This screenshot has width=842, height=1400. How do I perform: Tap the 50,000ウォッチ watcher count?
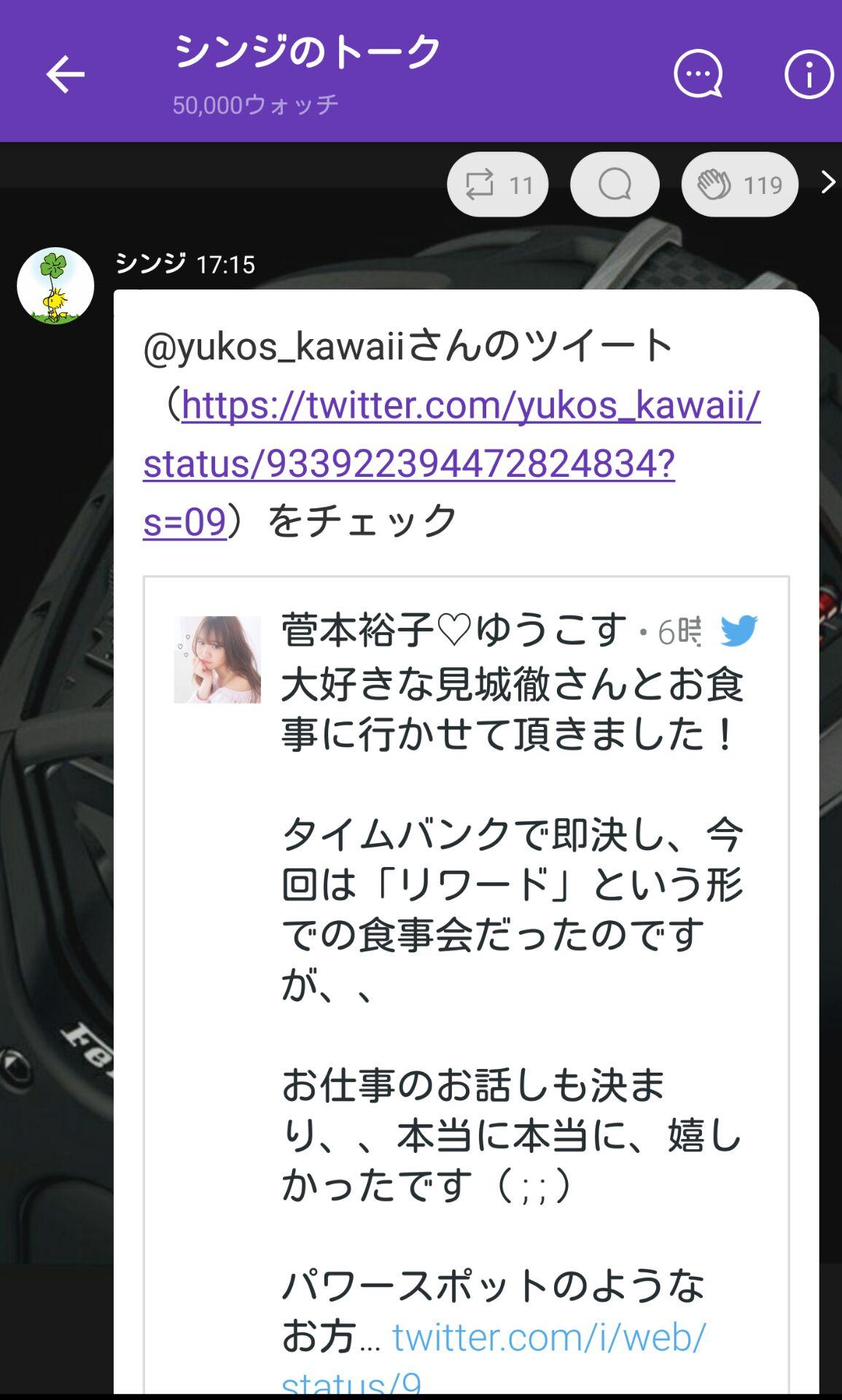point(254,106)
